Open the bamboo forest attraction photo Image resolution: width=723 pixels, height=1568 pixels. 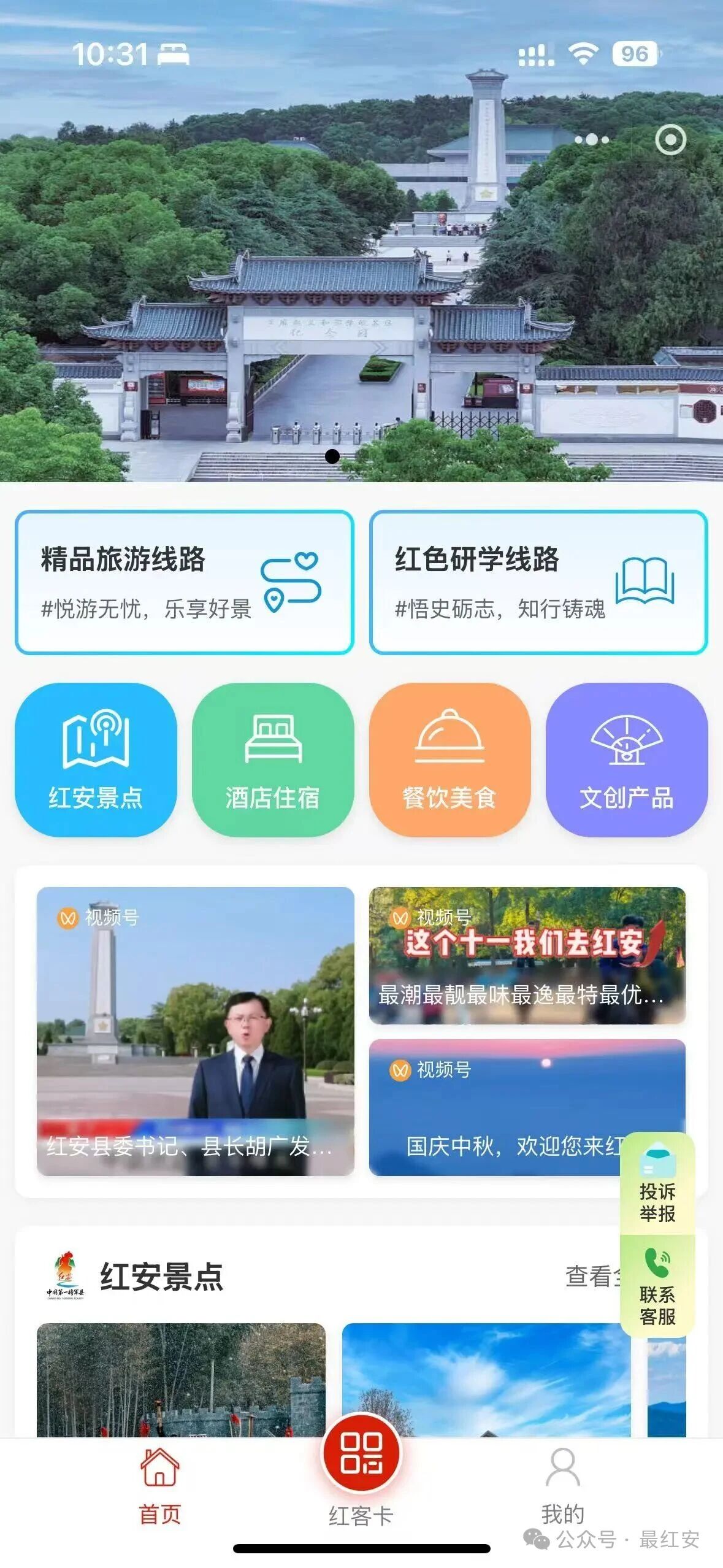181,1379
